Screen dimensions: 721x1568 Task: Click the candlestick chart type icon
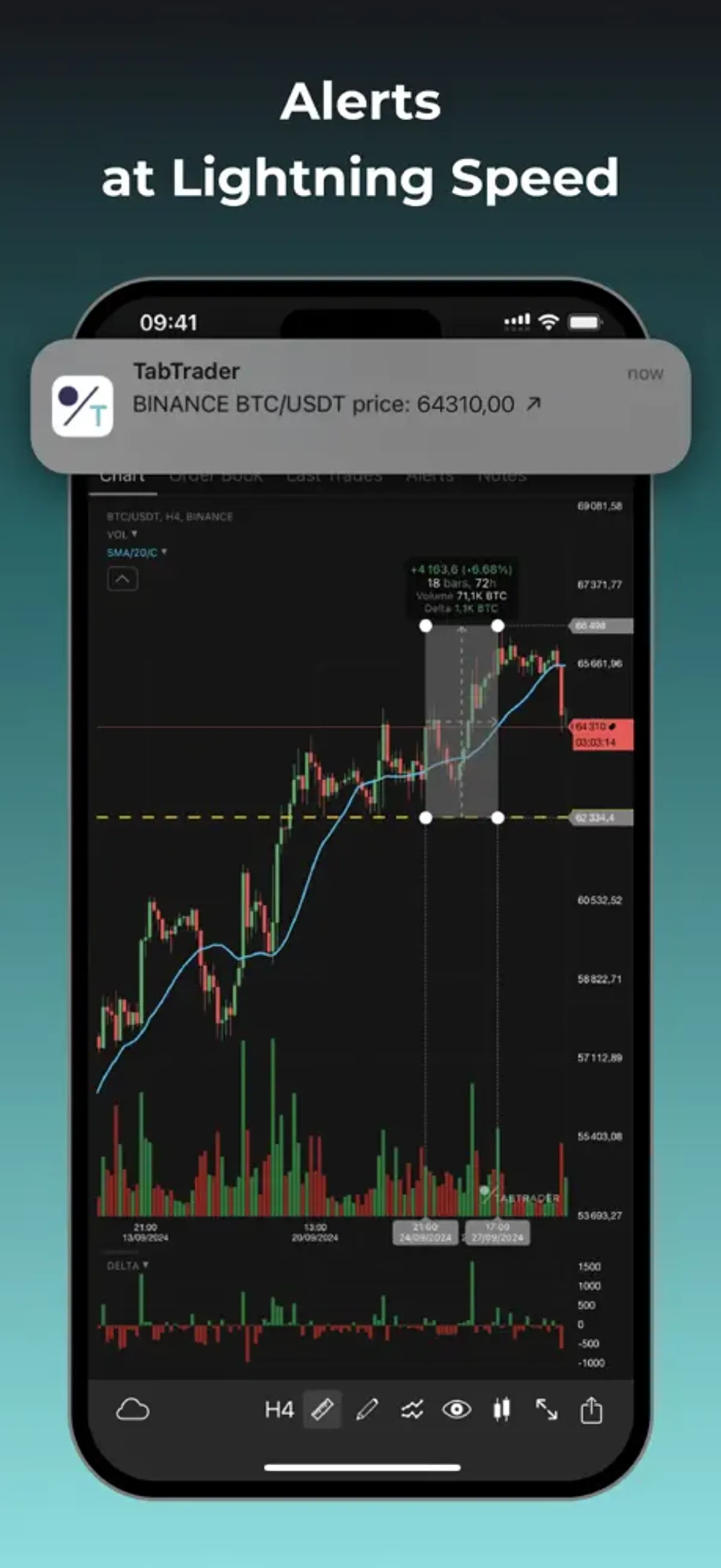click(x=500, y=1410)
